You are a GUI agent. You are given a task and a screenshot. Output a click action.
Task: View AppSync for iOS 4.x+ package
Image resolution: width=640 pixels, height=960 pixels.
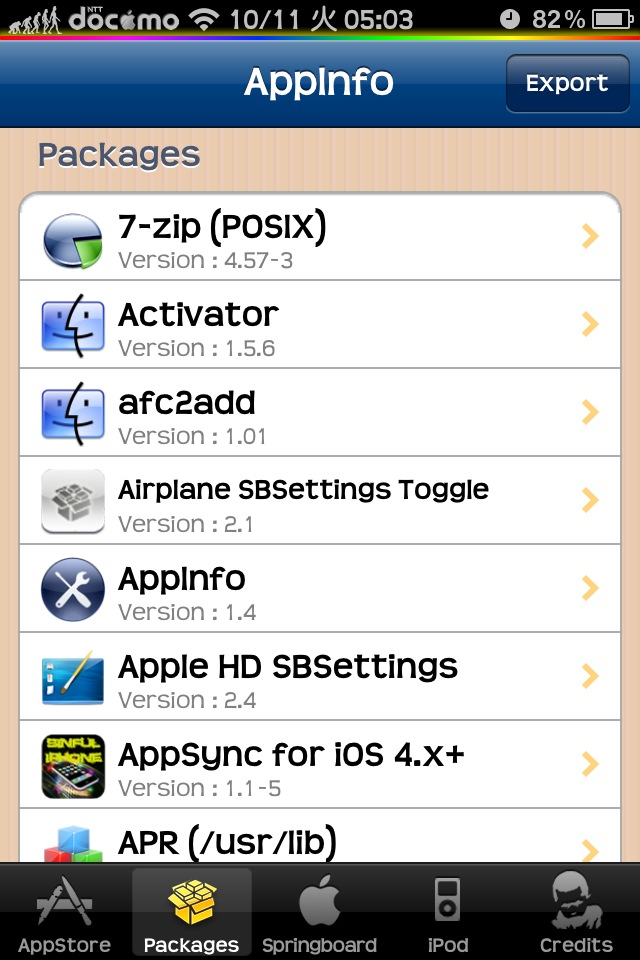(320, 765)
